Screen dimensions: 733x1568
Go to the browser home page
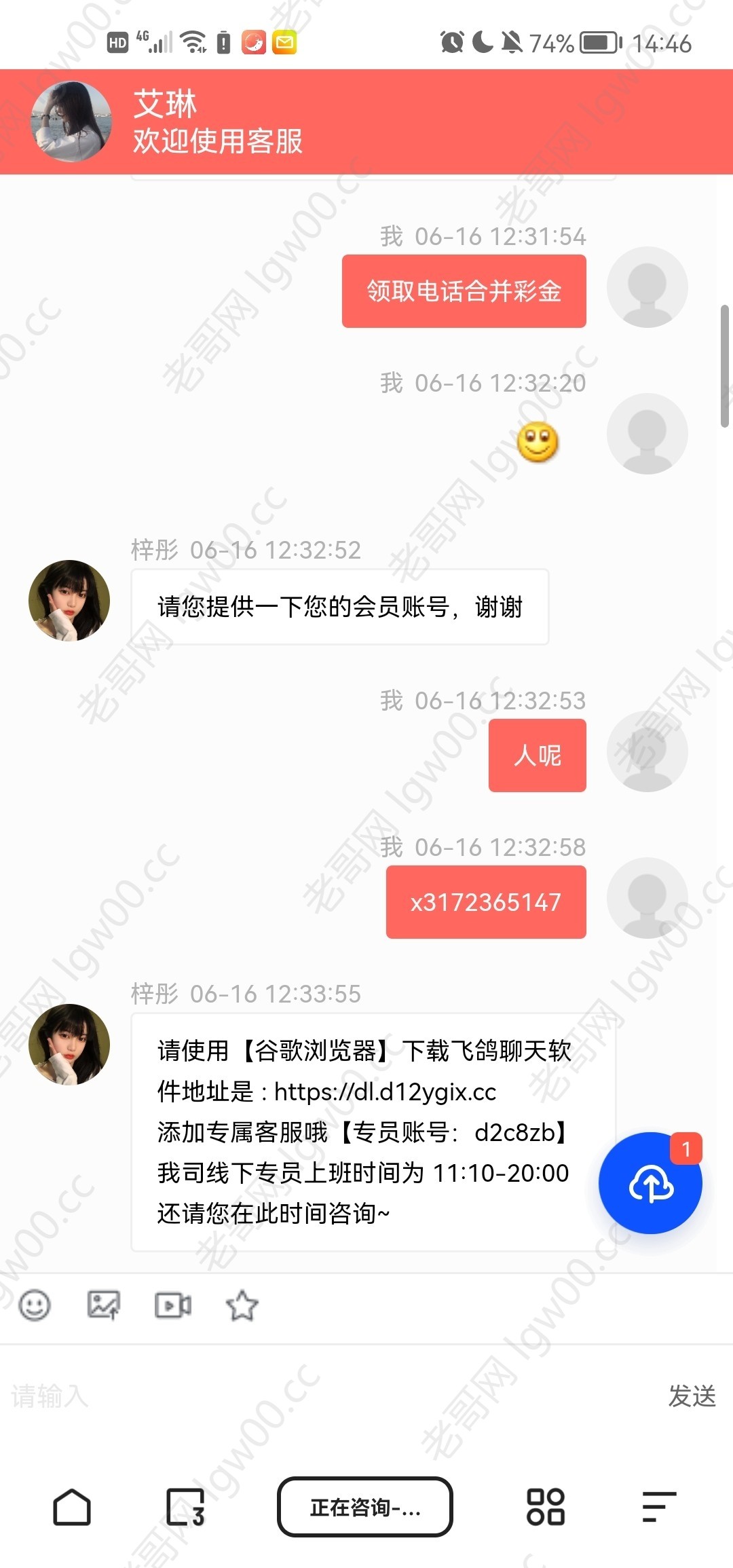coord(72,1508)
